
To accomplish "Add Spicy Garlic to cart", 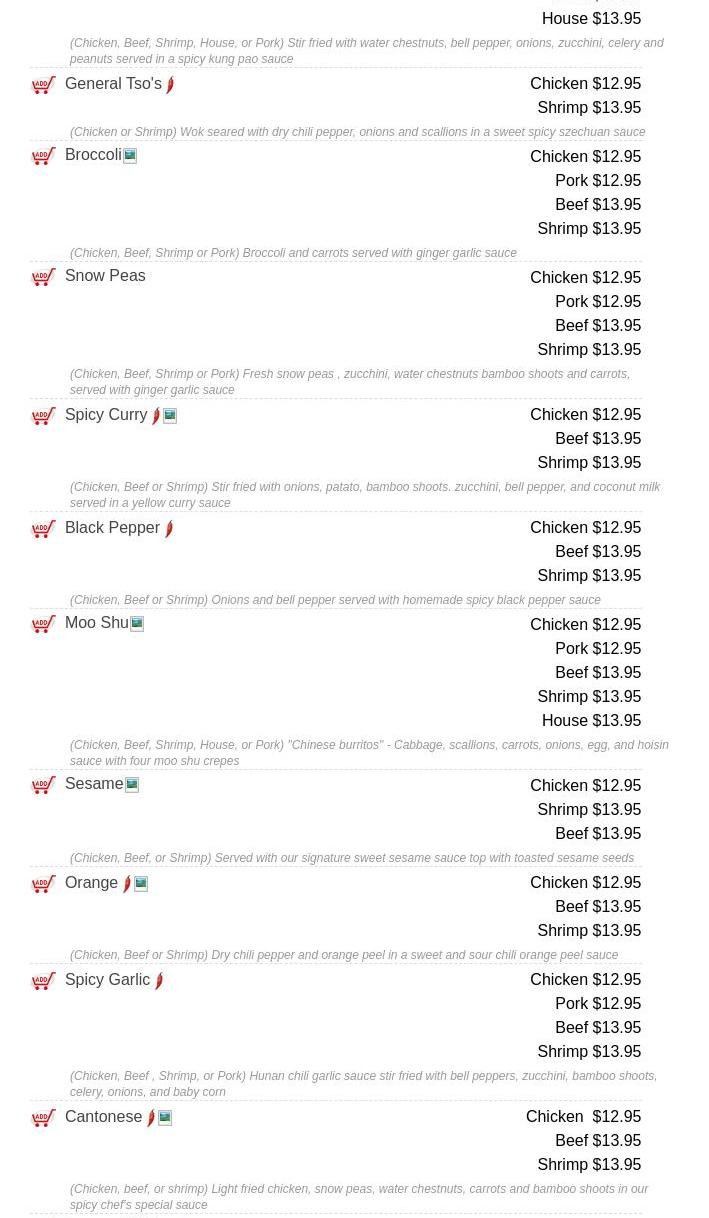I will pyautogui.click(x=44, y=982).
